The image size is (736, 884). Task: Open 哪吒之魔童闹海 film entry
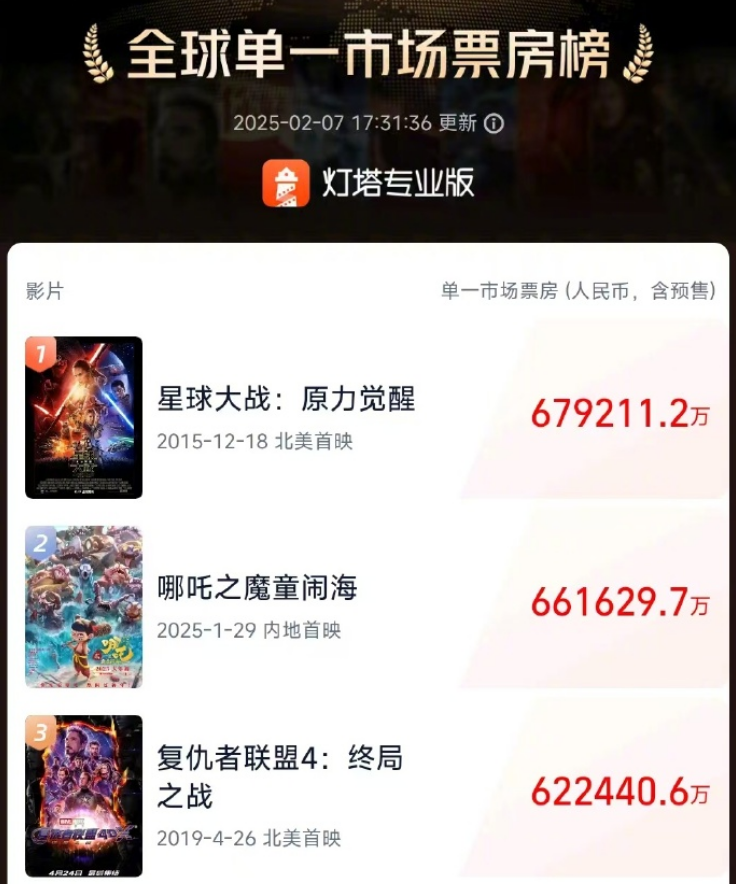257,588
